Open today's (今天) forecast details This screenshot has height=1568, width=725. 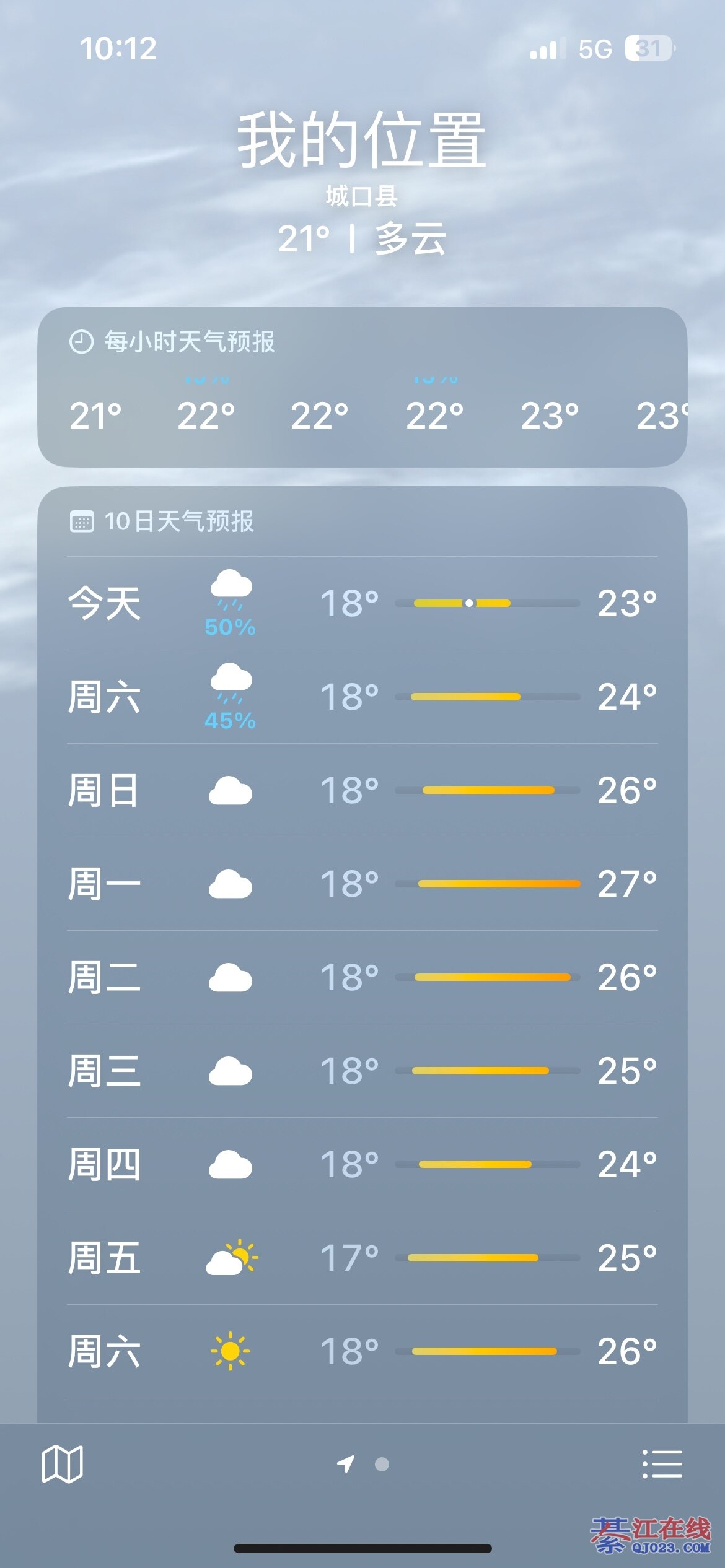pos(362,603)
